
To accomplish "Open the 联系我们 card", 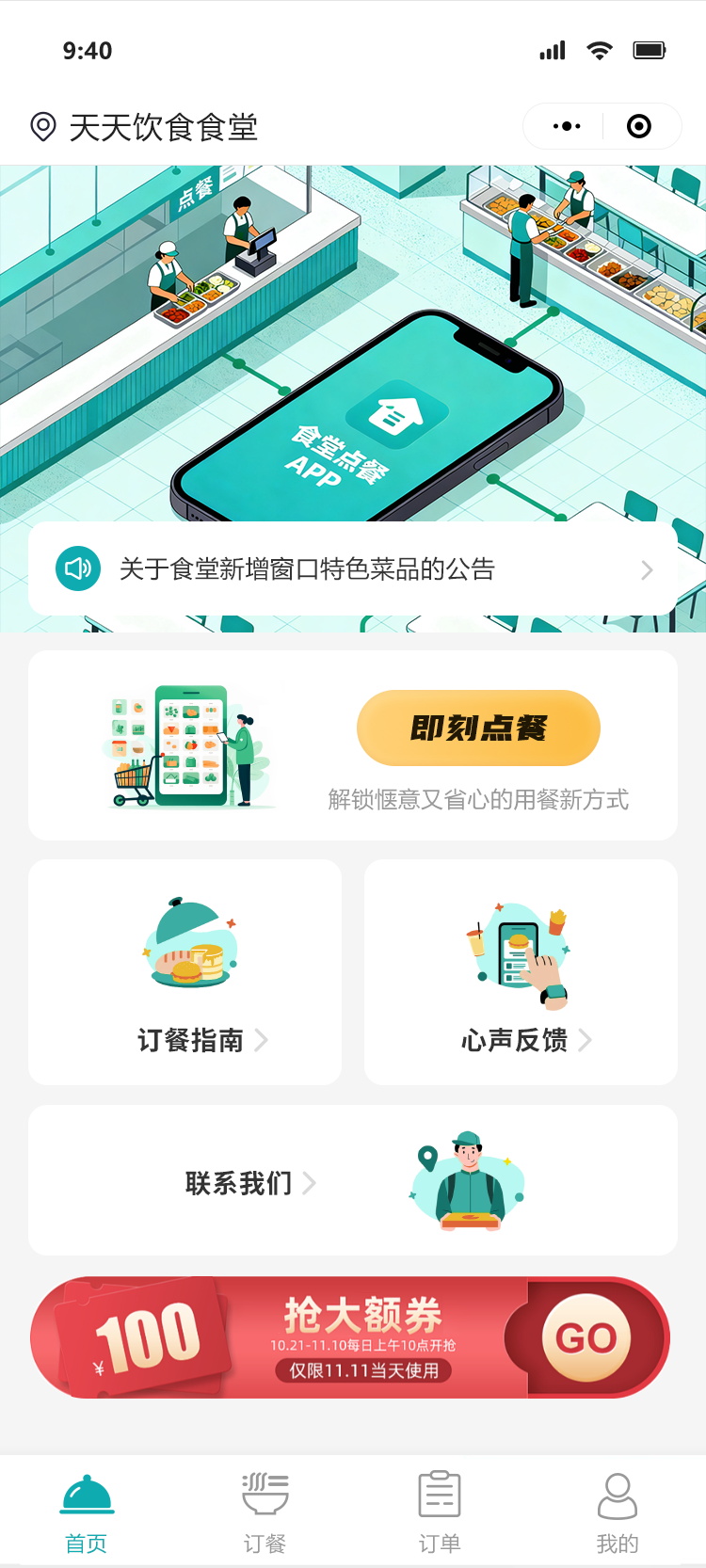I will click(x=353, y=1180).
